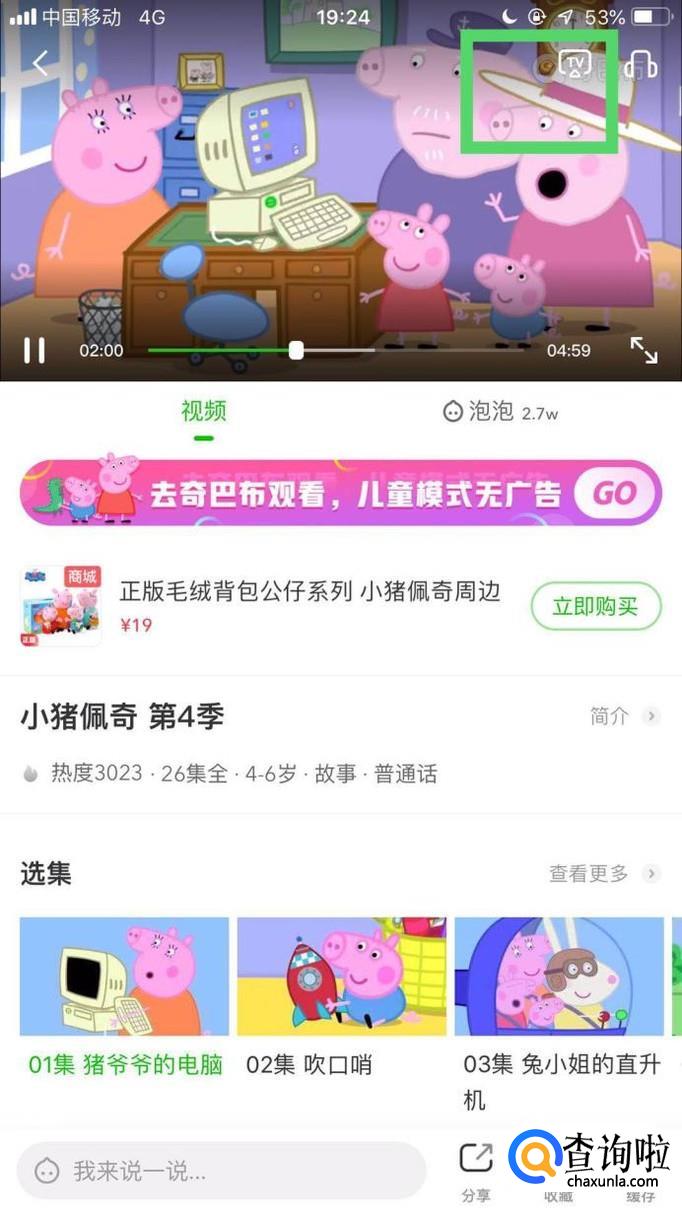Open the 奇巴布 kids mode banner

pyautogui.click(x=341, y=492)
